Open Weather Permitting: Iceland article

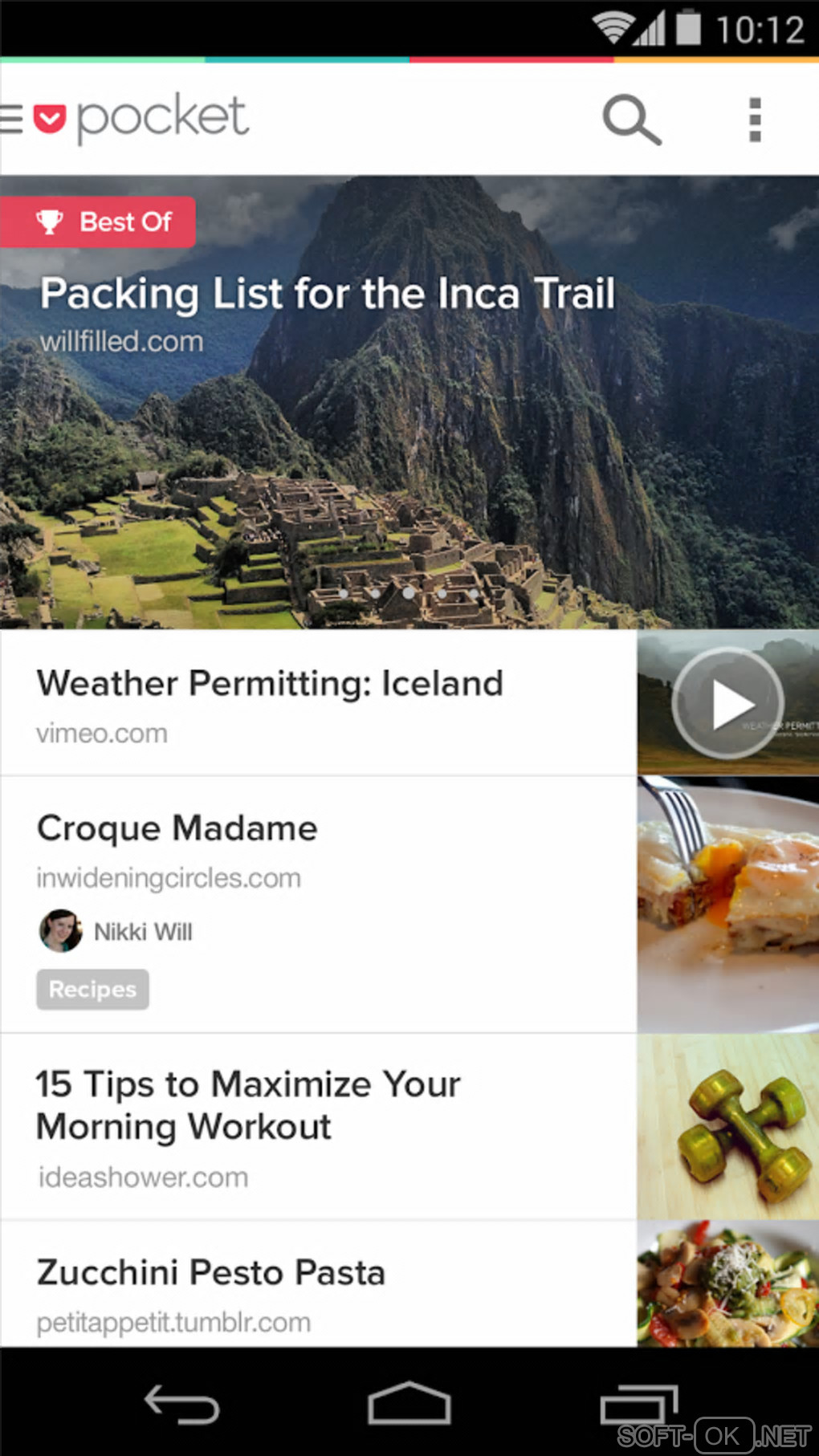[270, 684]
